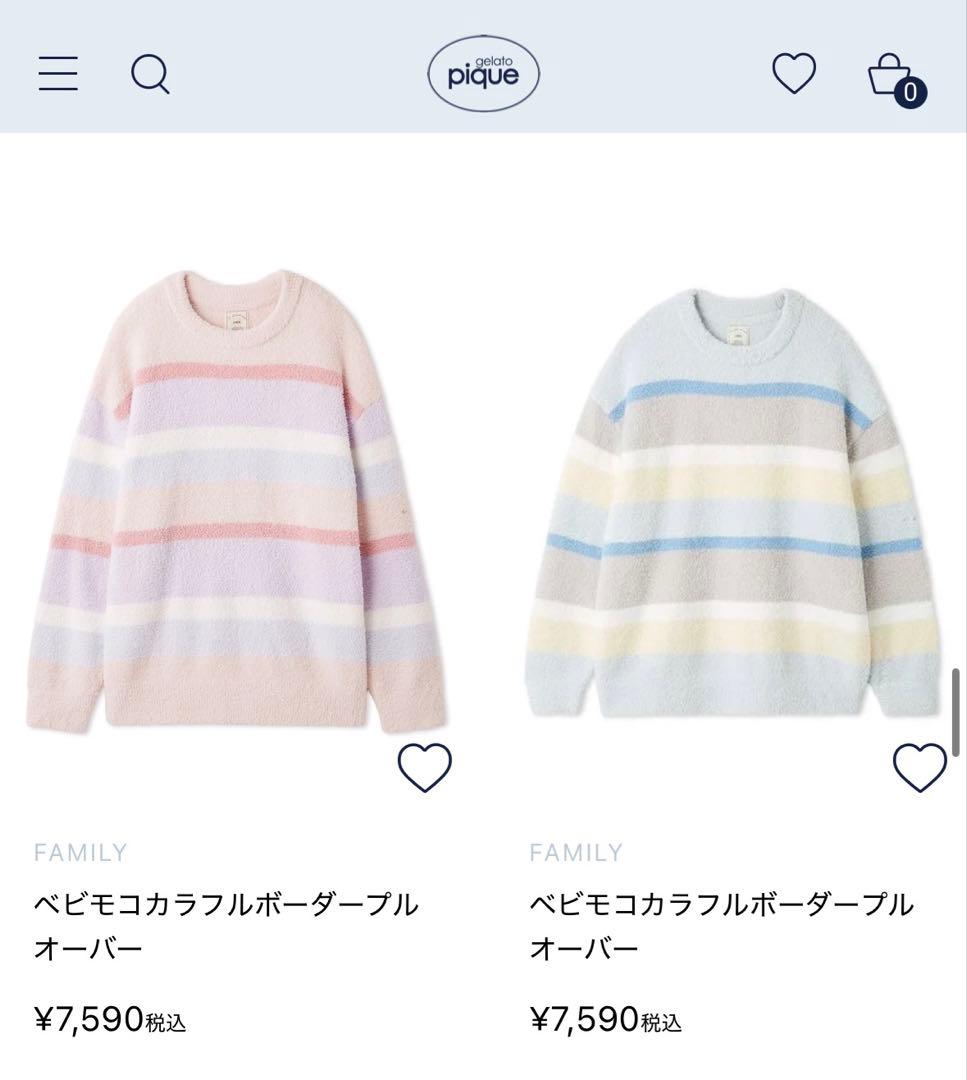Viewport: 967px width, 1080px height.
Task: Expand the main menu from top left
Action: coord(57,72)
